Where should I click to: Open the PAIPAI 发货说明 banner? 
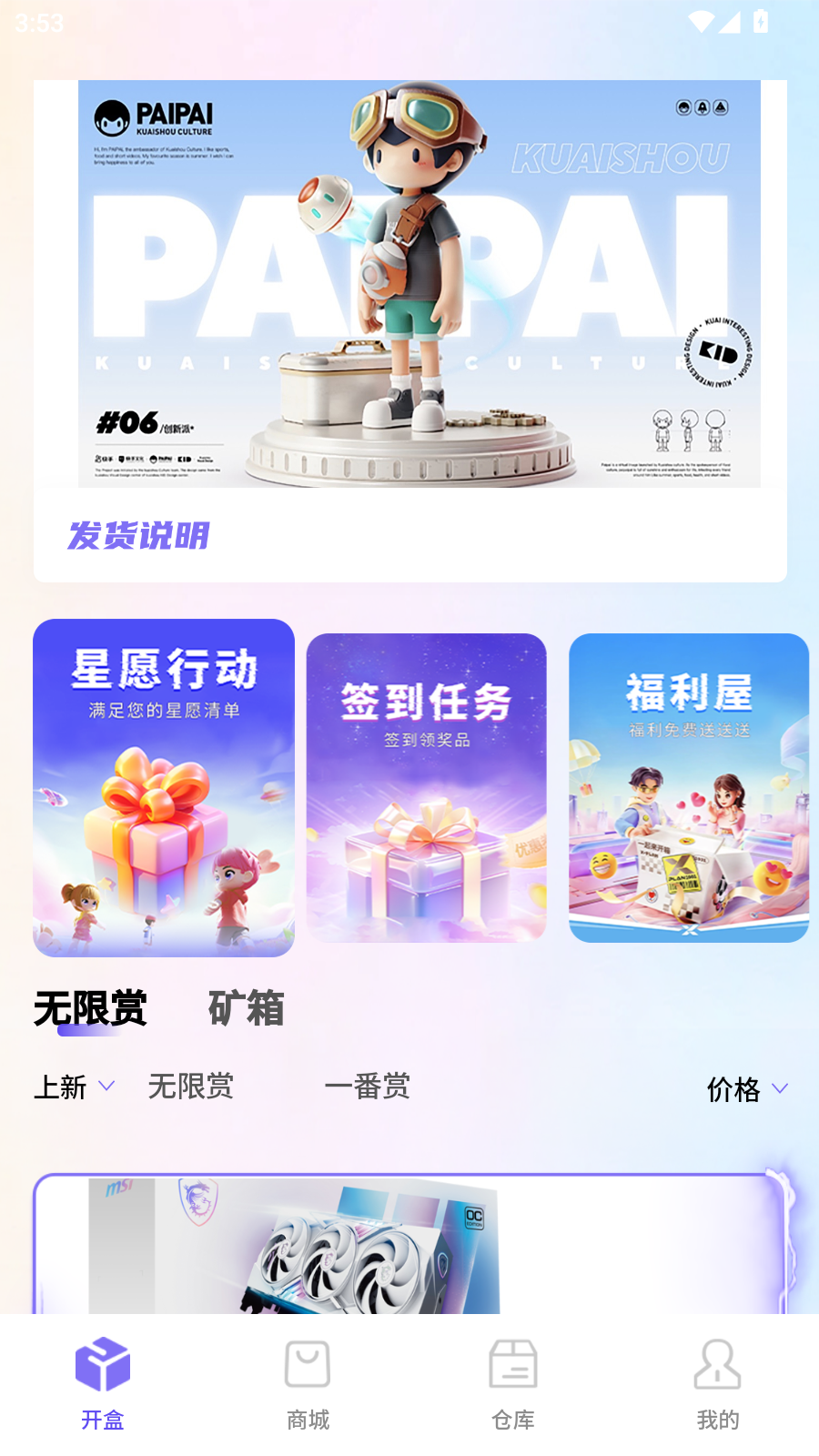(x=409, y=328)
